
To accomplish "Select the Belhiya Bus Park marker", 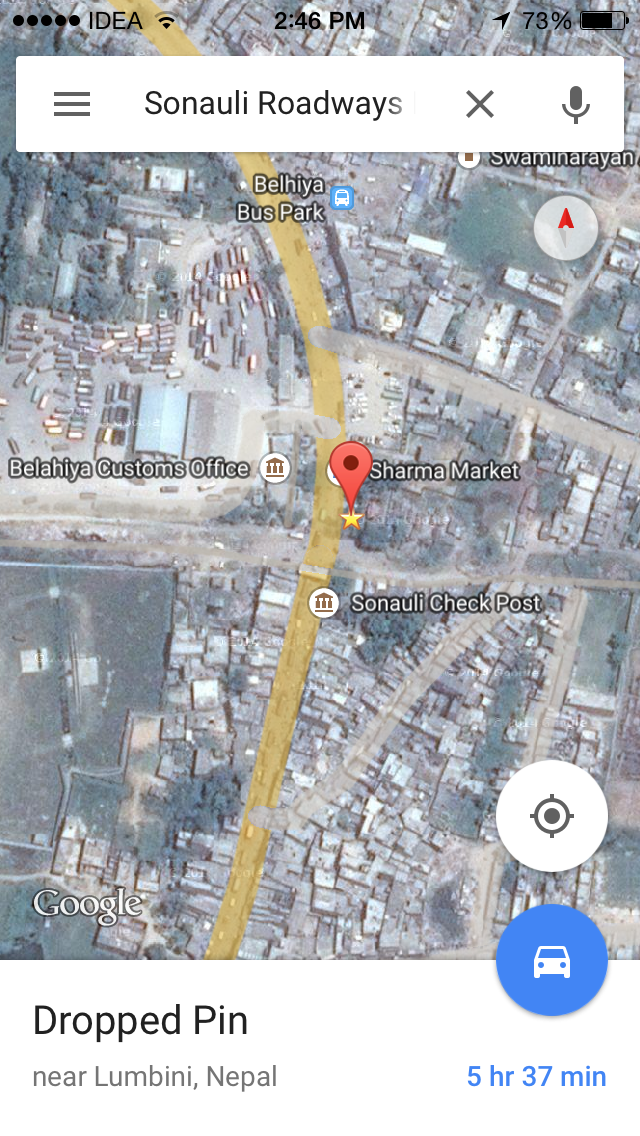I will click(342, 198).
